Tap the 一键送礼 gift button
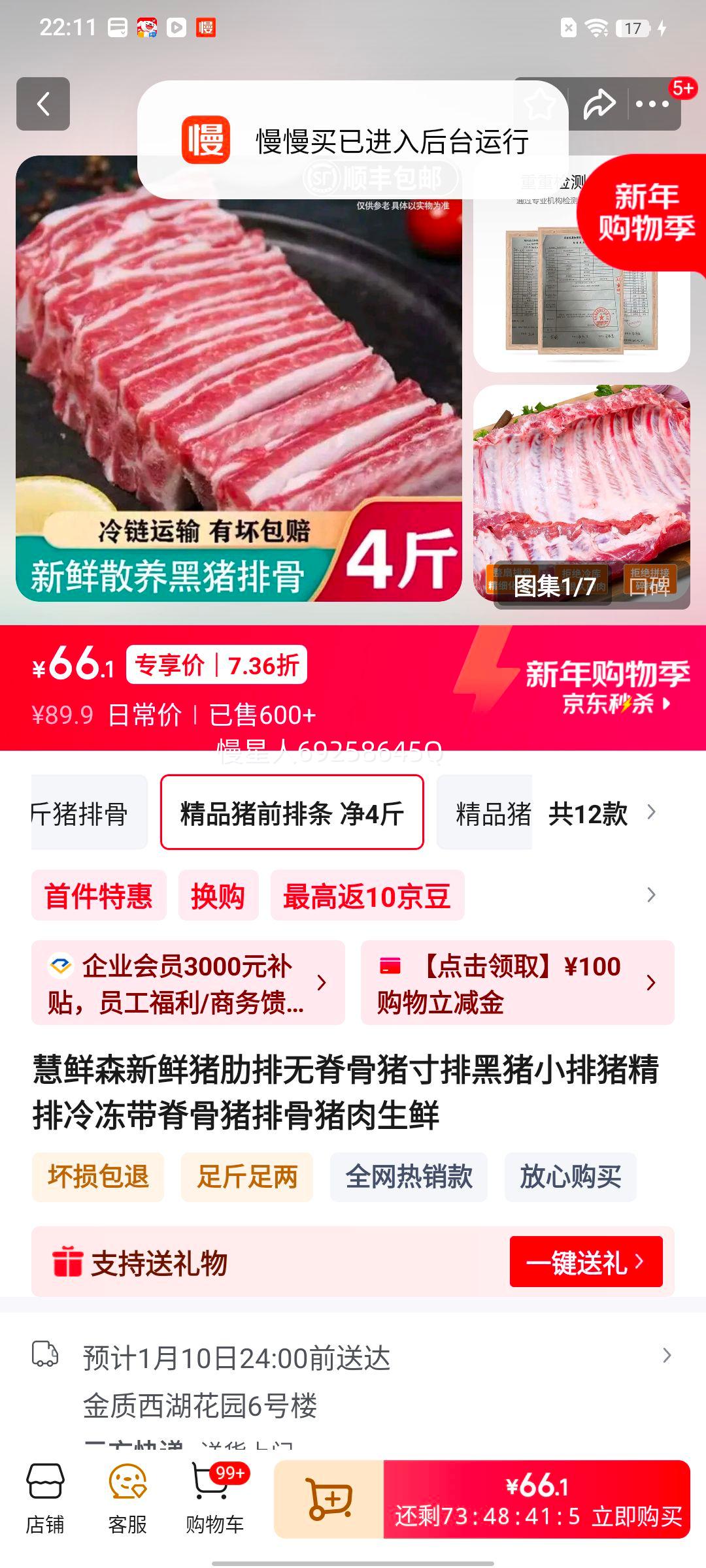 click(x=585, y=1261)
